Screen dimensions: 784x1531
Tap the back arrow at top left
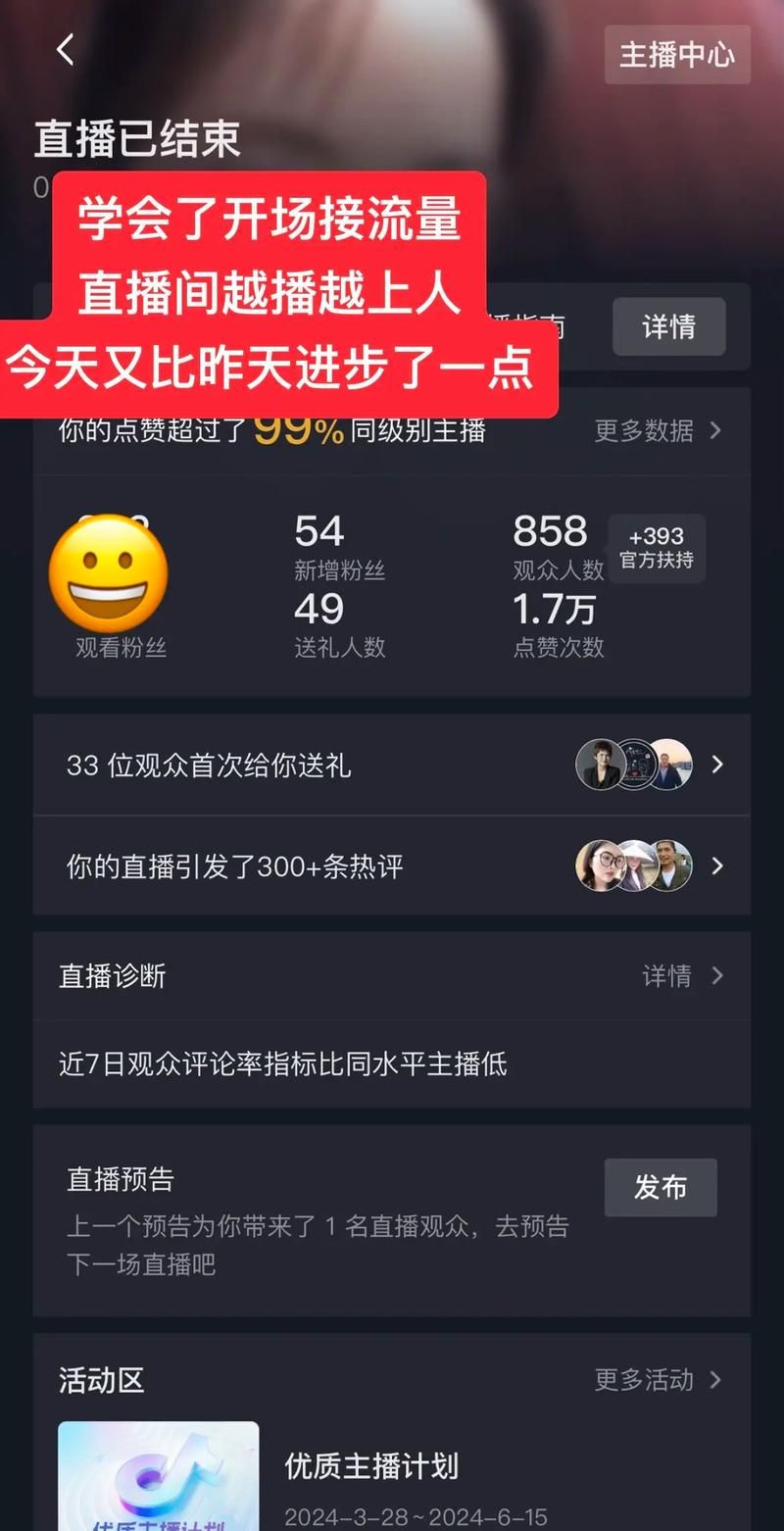point(65,49)
